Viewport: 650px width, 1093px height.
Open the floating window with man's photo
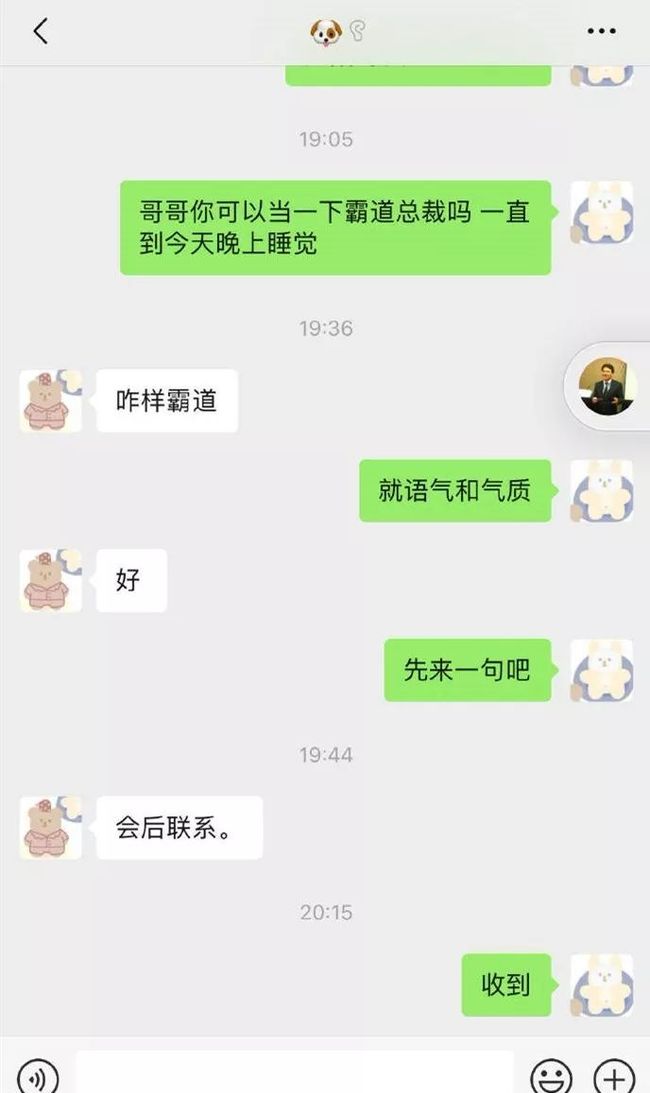pyautogui.click(x=607, y=386)
